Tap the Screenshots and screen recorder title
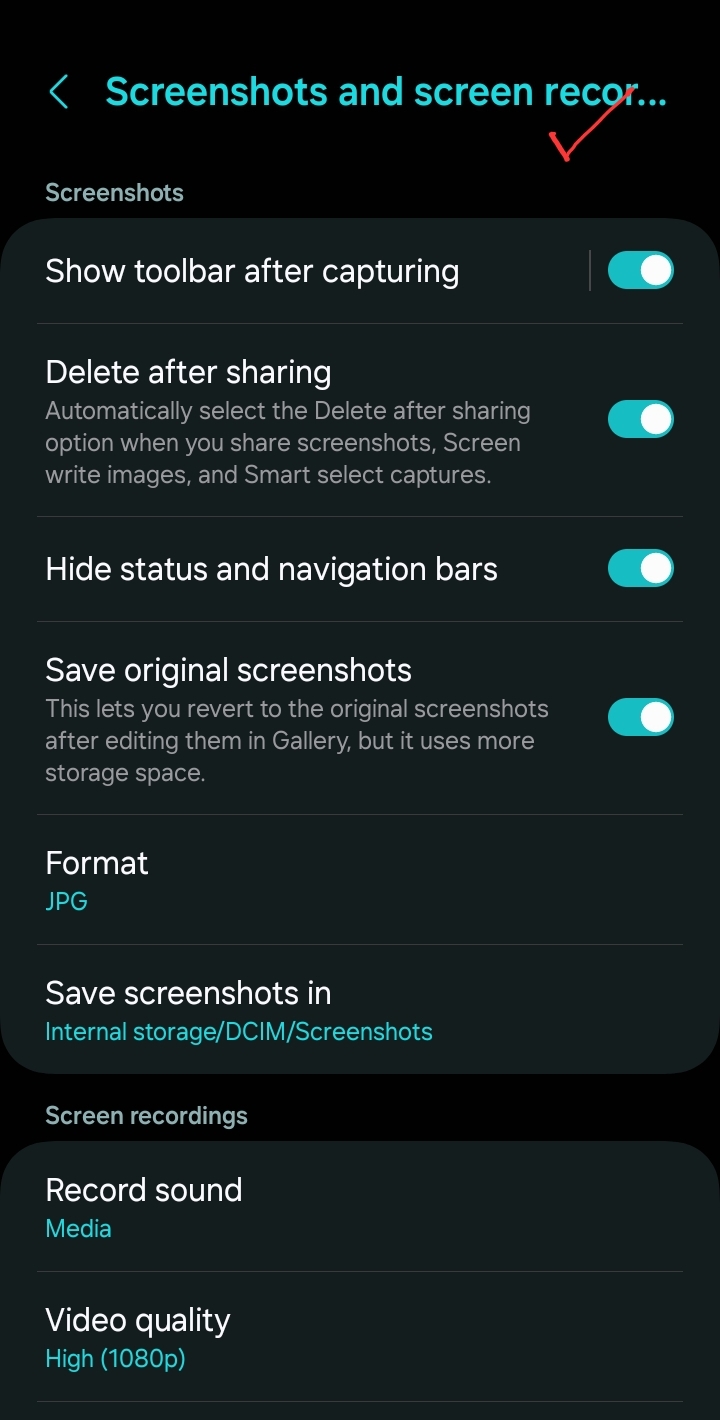 tap(387, 91)
